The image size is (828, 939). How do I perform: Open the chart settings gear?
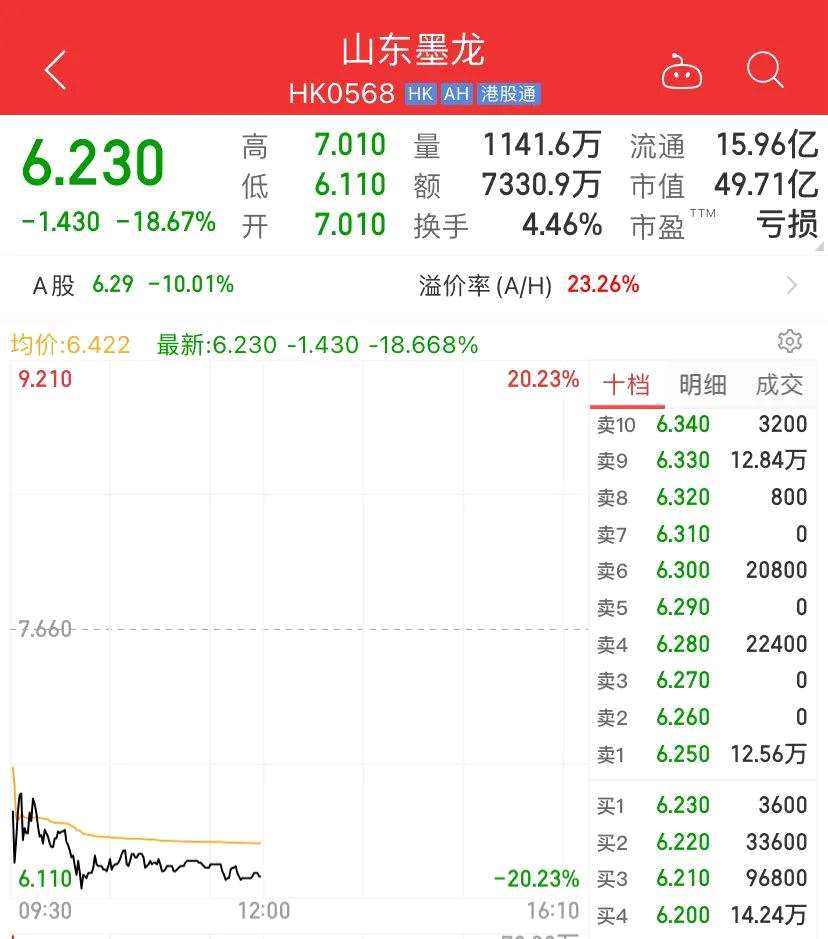[x=790, y=341]
